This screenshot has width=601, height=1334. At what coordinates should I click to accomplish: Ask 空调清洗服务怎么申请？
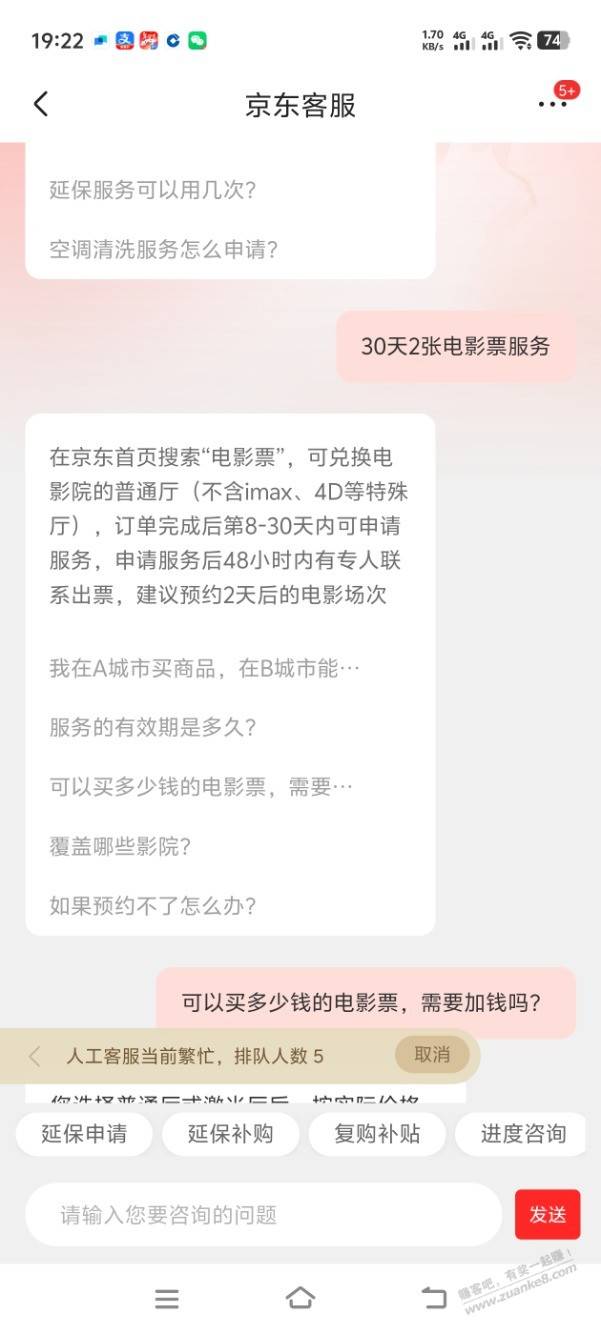tap(163, 249)
